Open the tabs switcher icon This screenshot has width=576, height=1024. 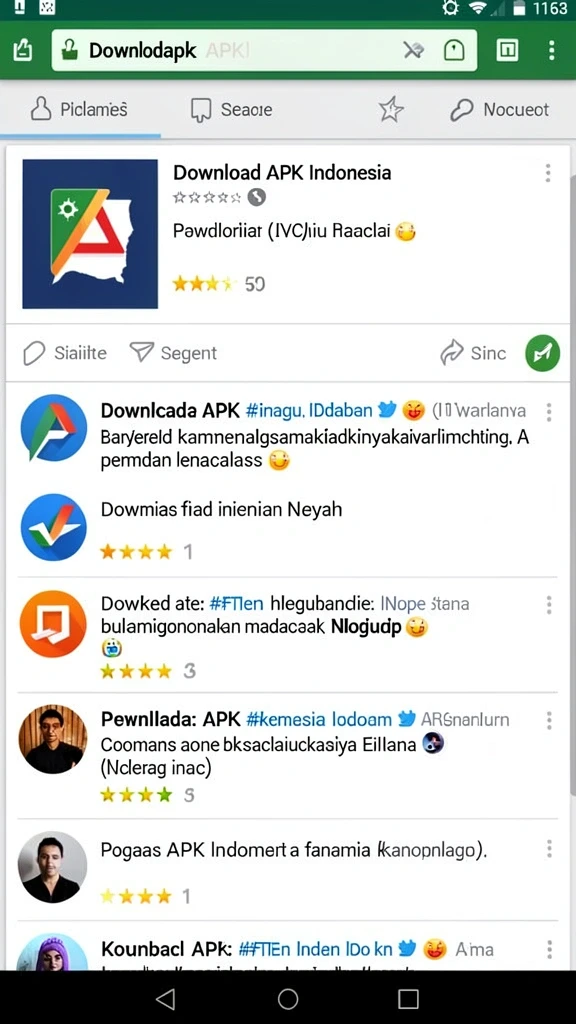(x=507, y=50)
